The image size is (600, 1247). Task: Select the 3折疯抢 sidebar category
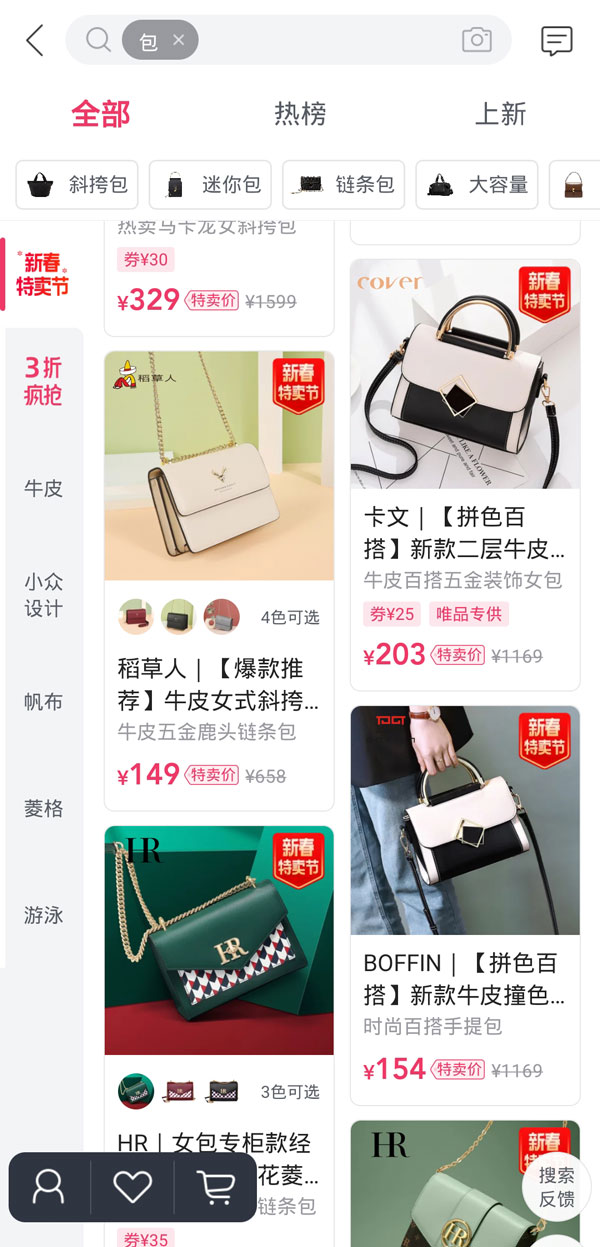(x=43, y=381)
